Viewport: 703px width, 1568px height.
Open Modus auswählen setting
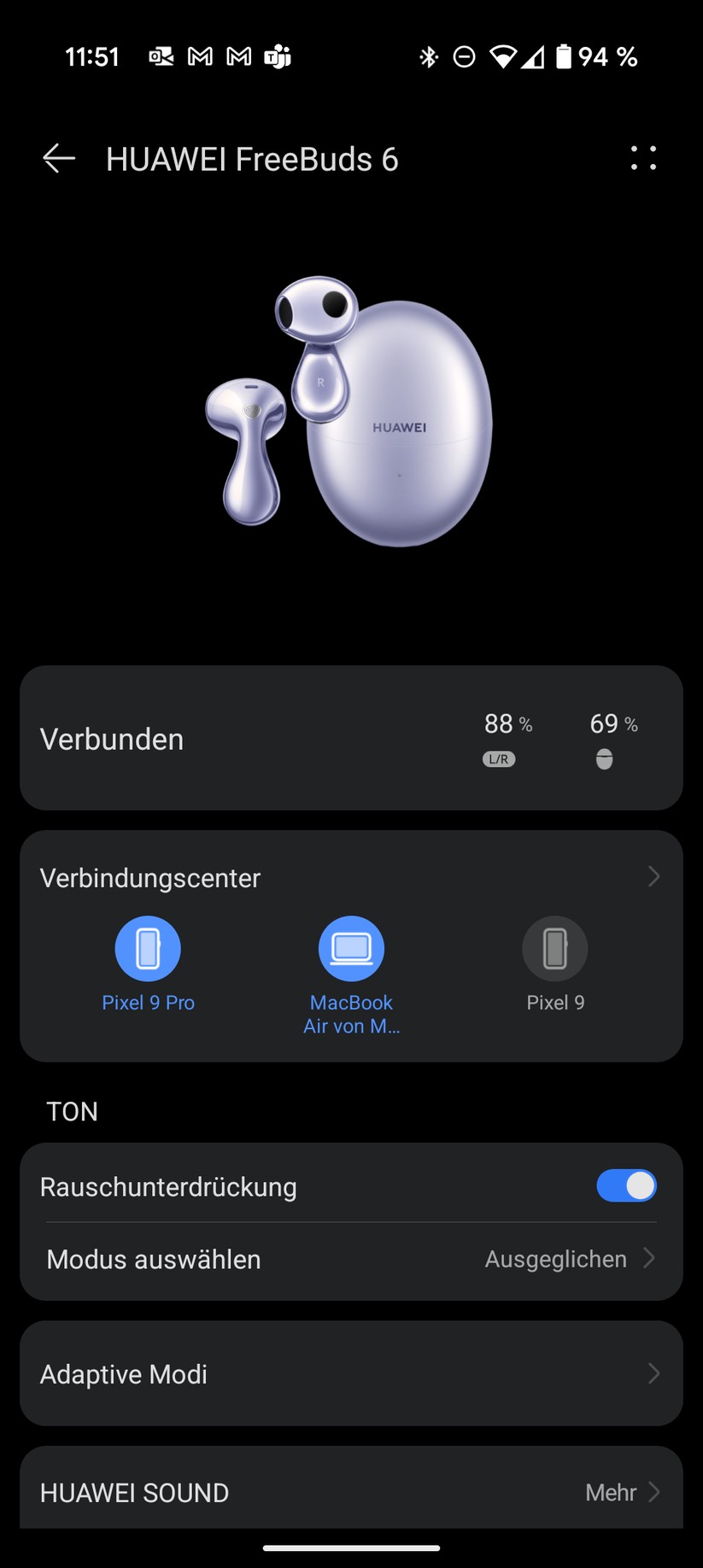coord(350,1259)
